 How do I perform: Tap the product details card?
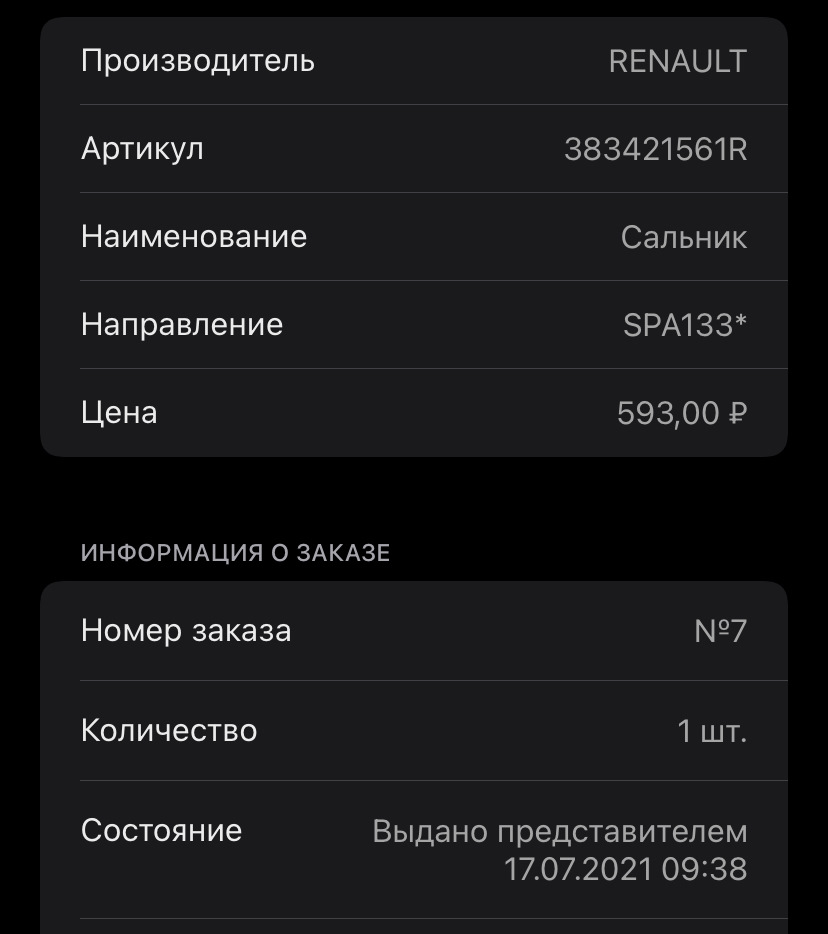pos(414,236)
